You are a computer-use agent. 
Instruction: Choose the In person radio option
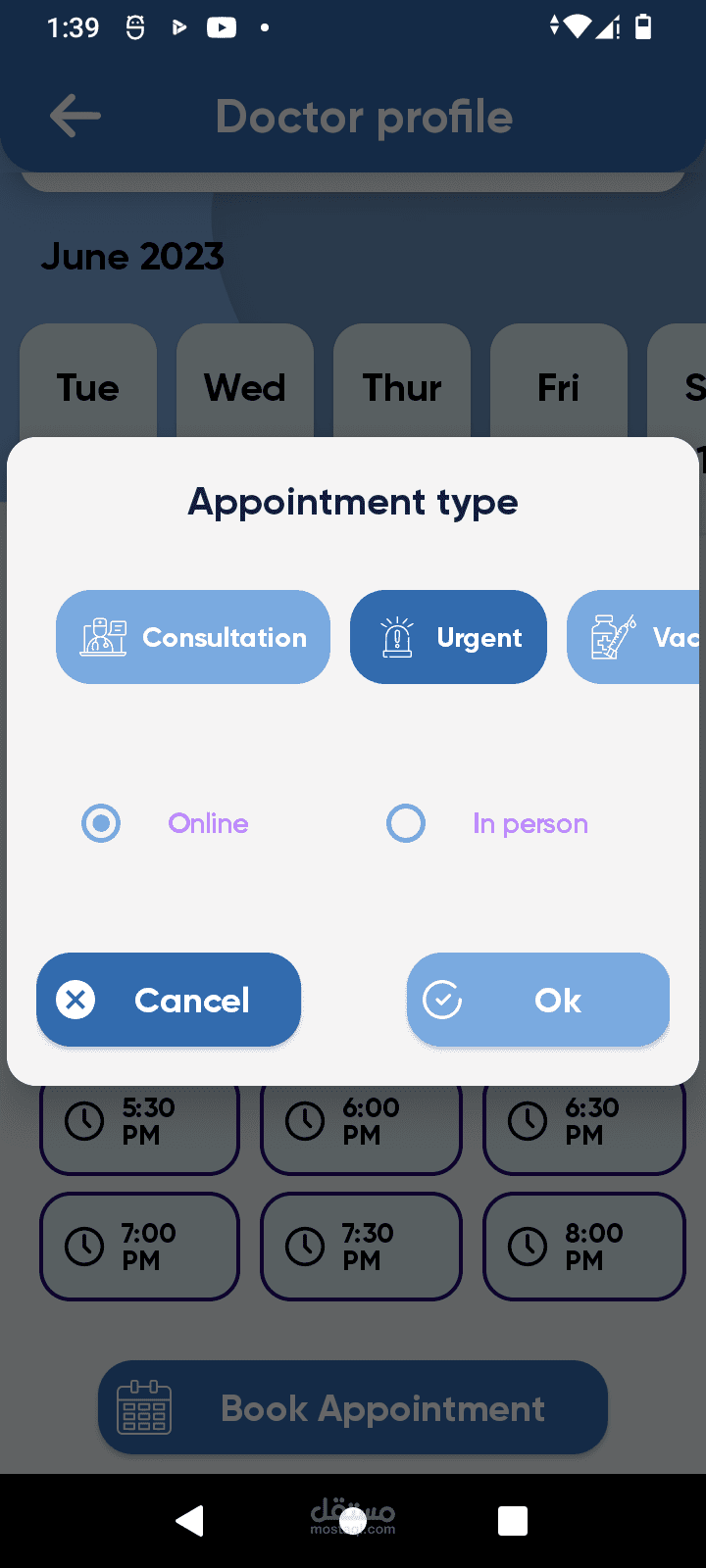pos(406,823)
